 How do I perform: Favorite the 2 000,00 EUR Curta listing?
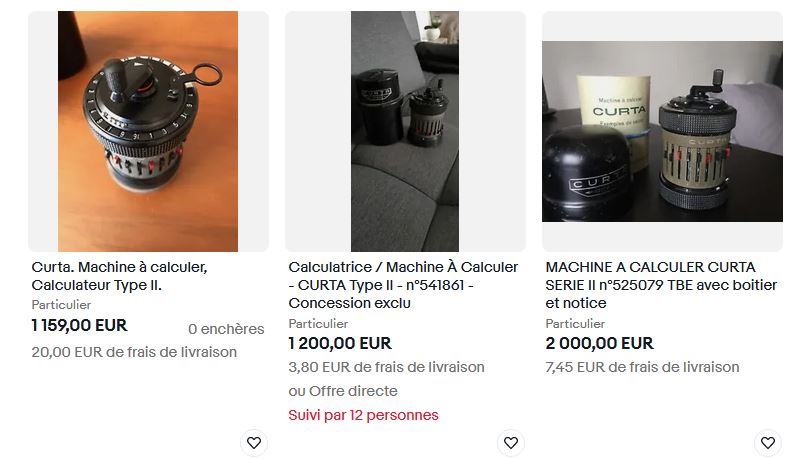768,442
